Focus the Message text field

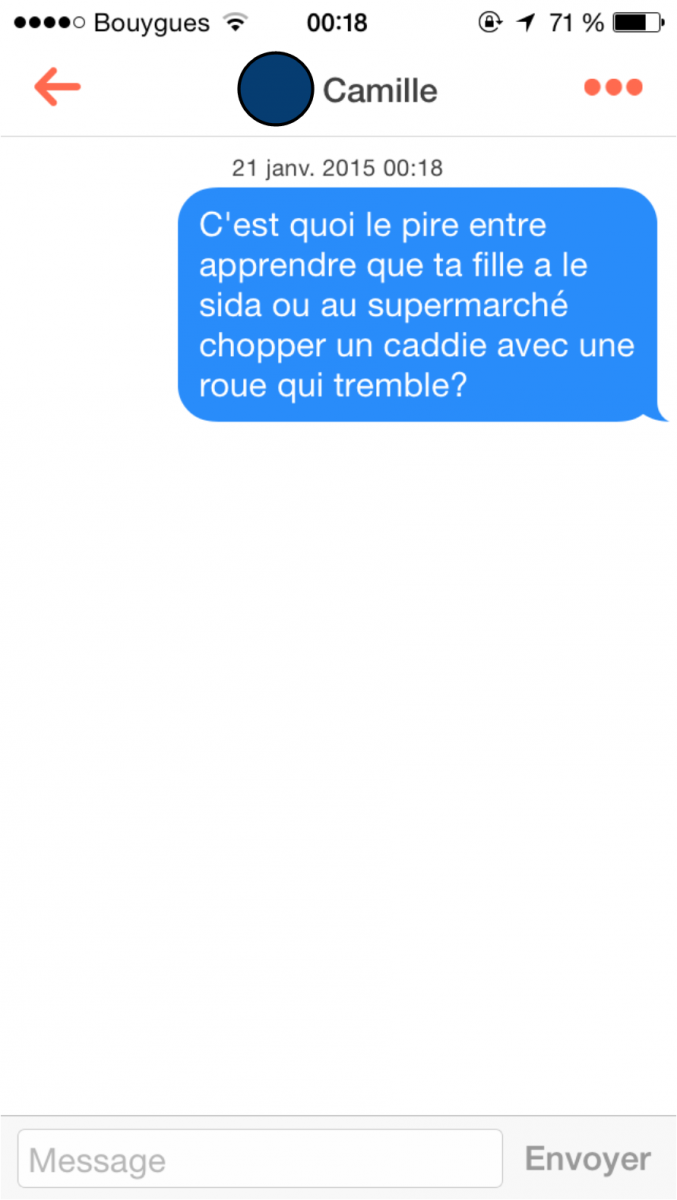260,1159
